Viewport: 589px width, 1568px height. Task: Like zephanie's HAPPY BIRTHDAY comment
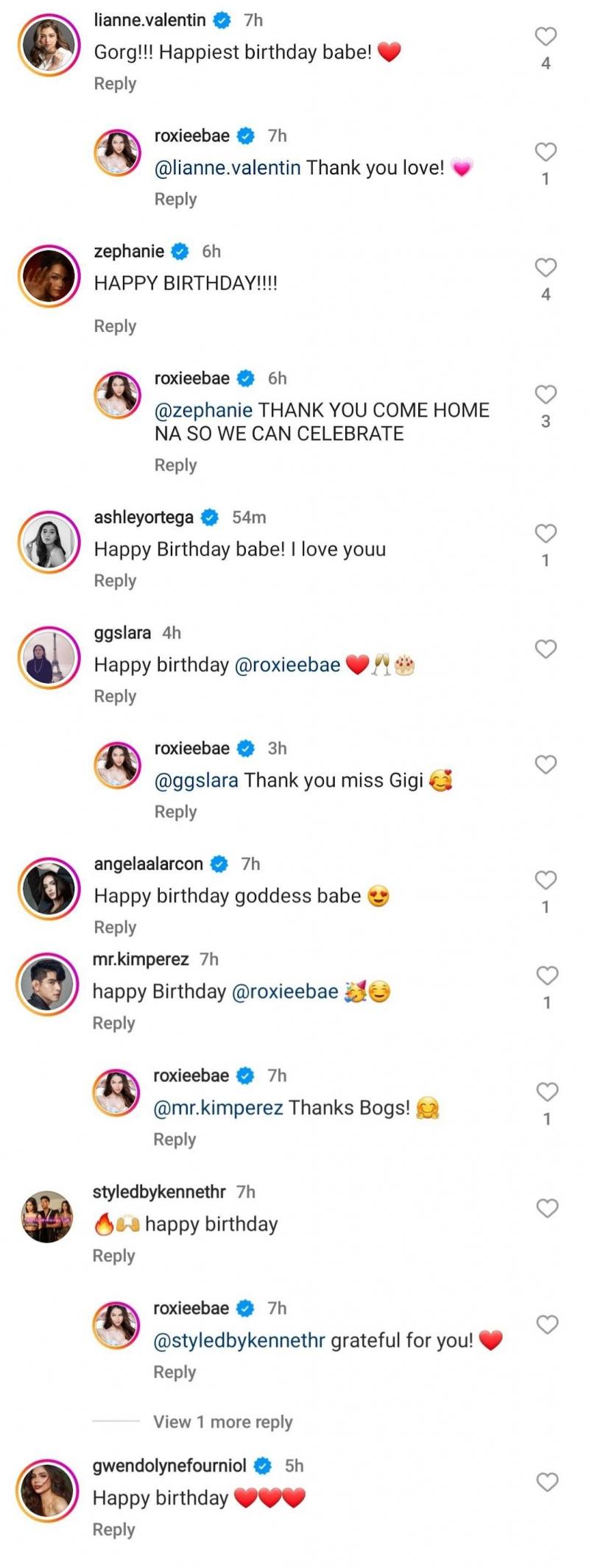coord(545,267)
